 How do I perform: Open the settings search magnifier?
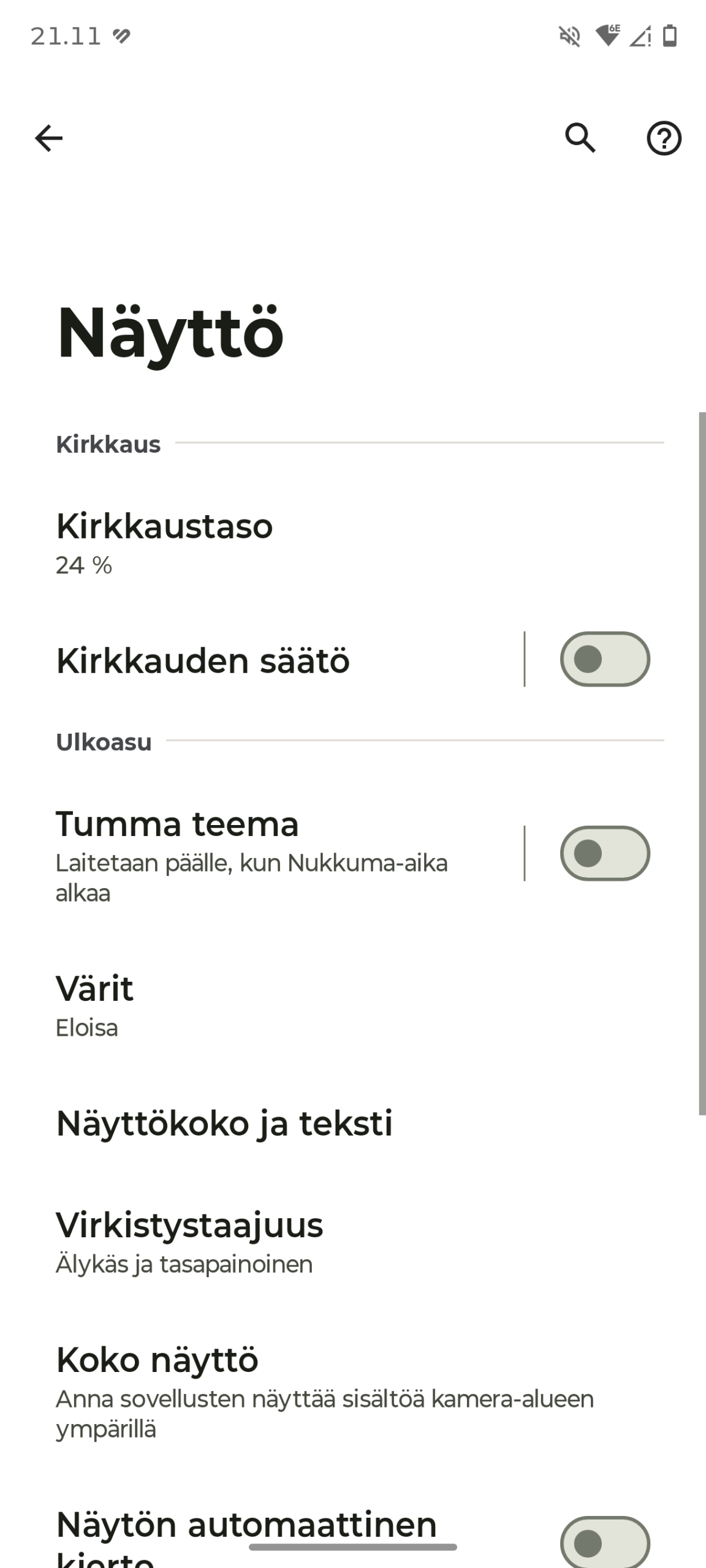pos(580,138)
